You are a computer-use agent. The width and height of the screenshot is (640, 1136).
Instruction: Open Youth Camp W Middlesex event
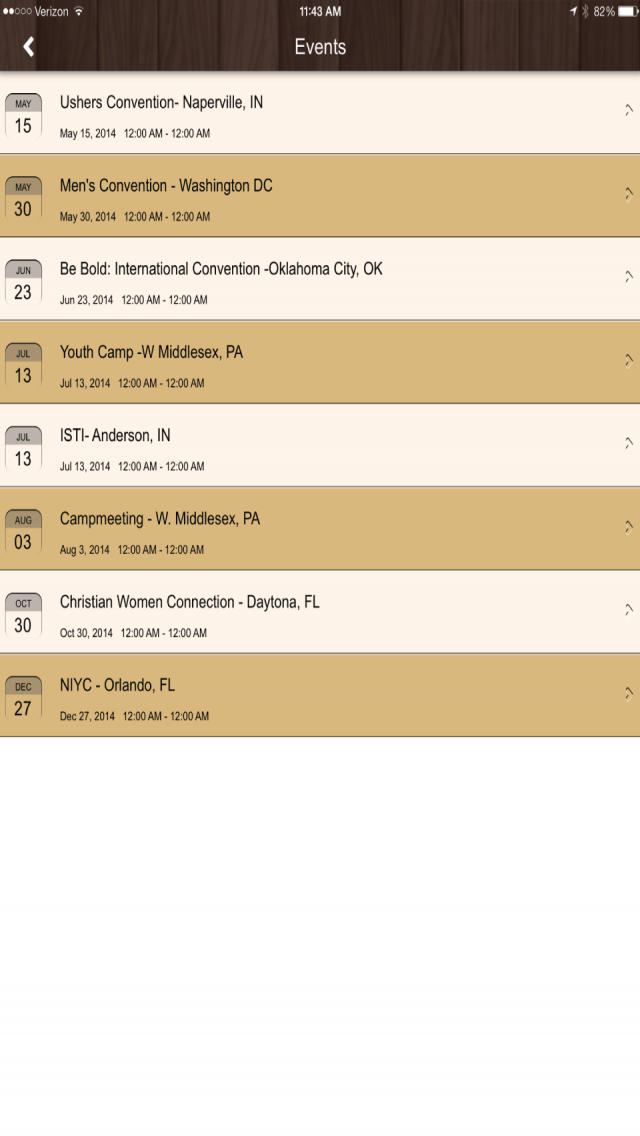pos(320,362)
